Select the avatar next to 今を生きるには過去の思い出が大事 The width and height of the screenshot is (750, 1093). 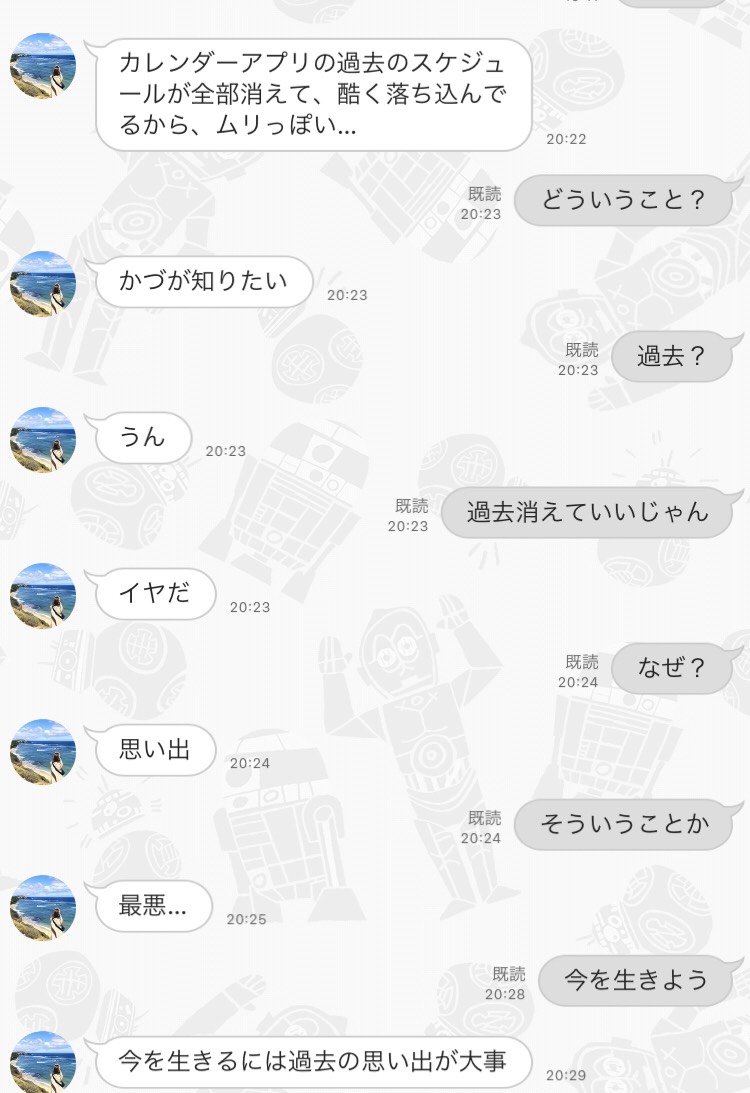tap(43, 1062)
